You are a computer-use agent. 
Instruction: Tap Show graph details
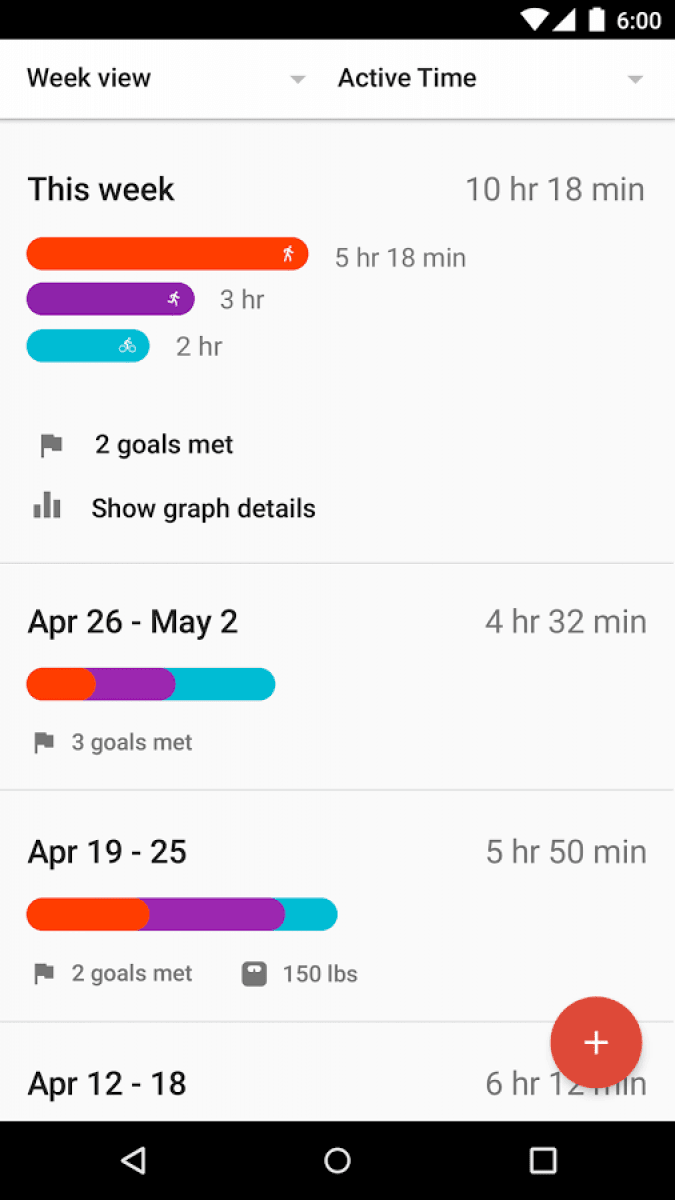174,508
